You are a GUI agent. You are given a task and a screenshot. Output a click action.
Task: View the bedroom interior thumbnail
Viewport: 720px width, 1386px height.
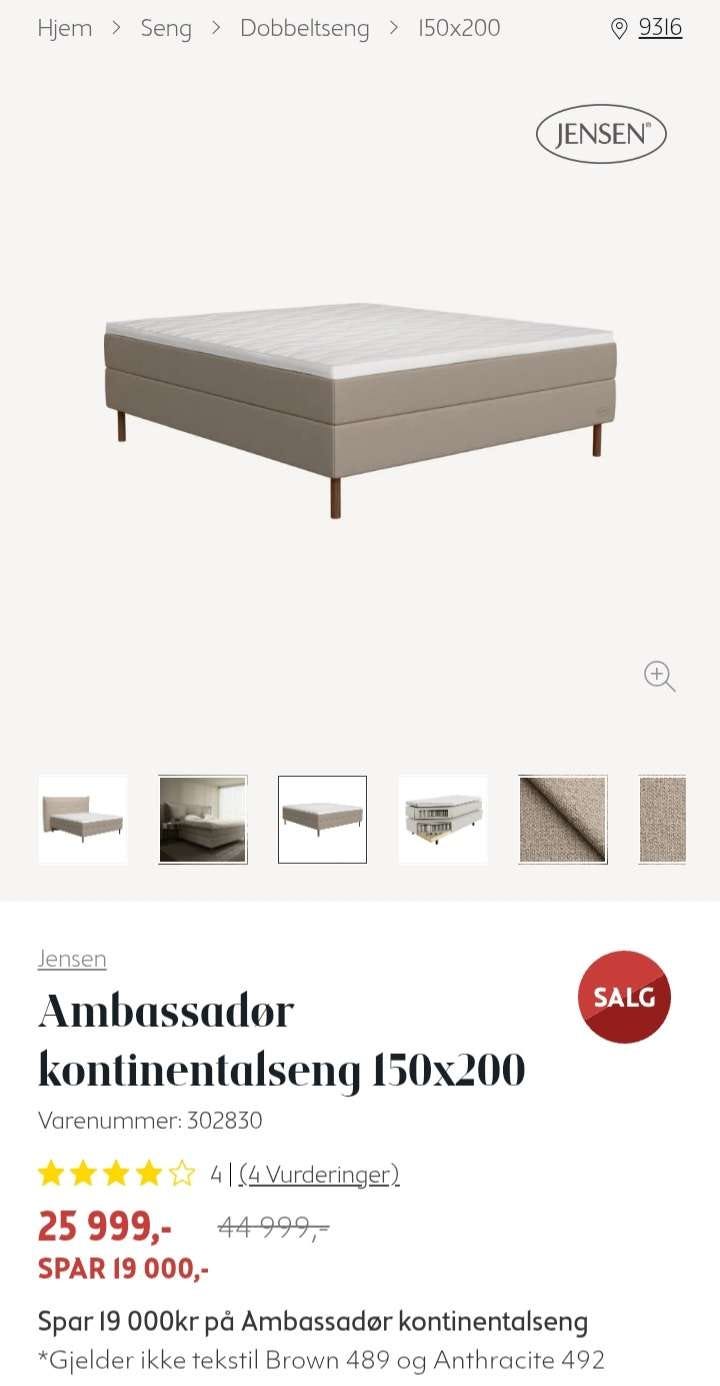tap(203, 819)
